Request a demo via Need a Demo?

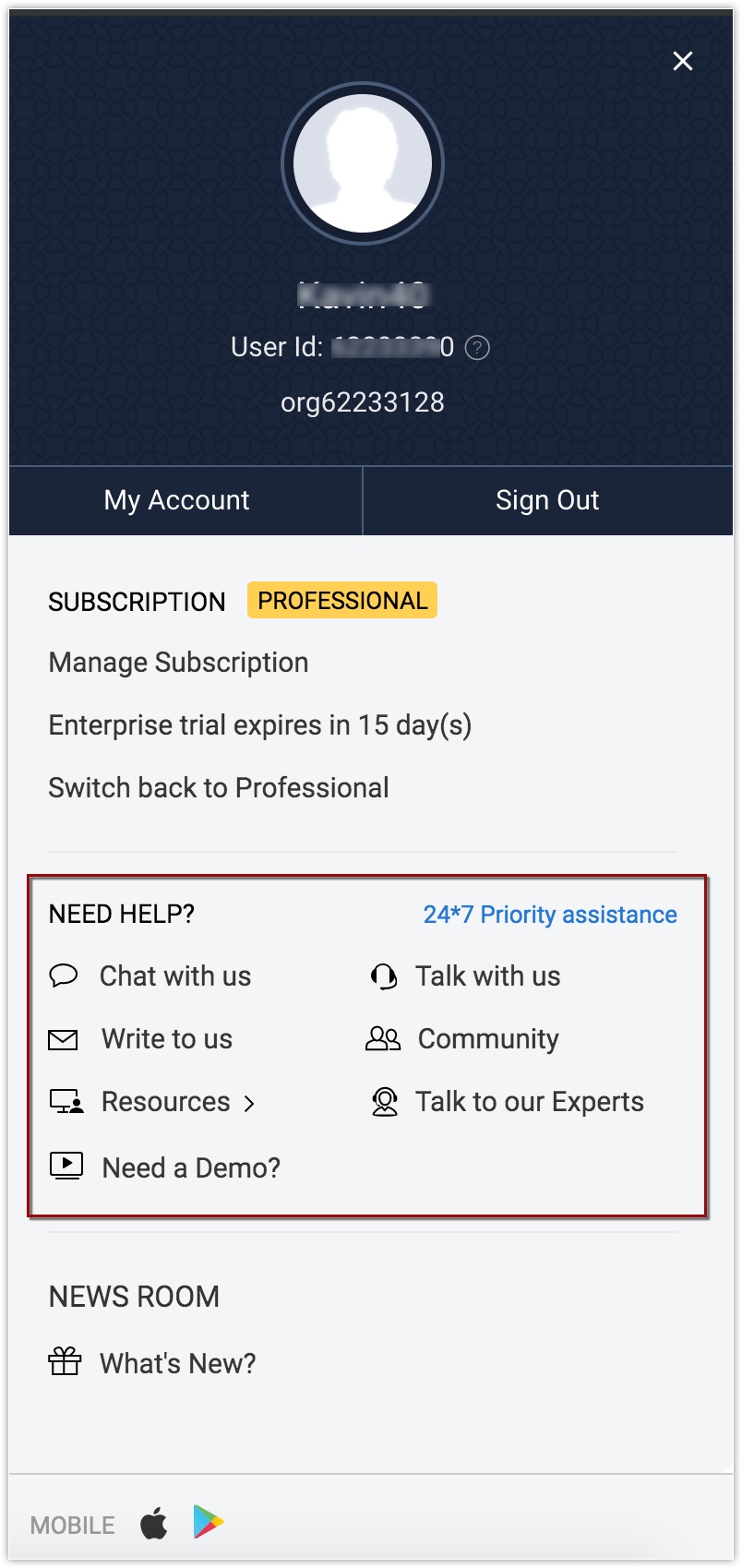(x=190, y=1168)
